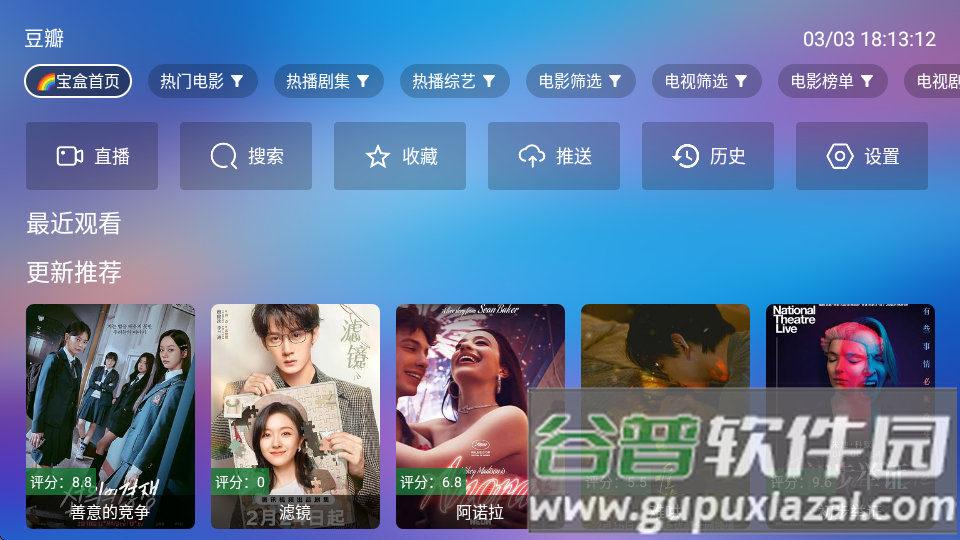960x540 pixels.
Task: Switch to 电影榜单 tab
Action: tap(832, 81)
